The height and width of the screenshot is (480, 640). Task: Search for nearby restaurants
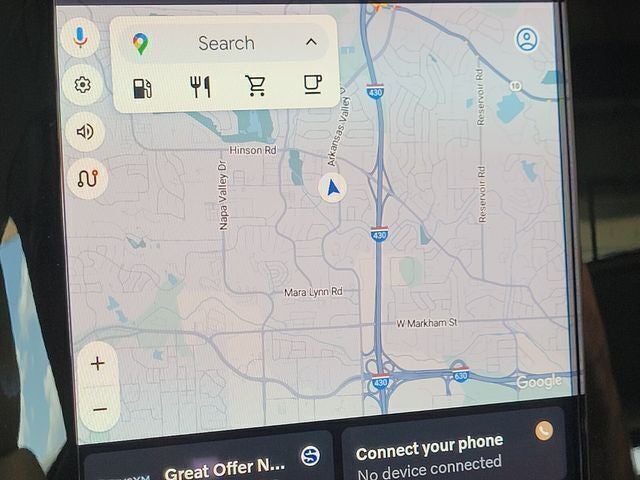[x=200, y=87]
